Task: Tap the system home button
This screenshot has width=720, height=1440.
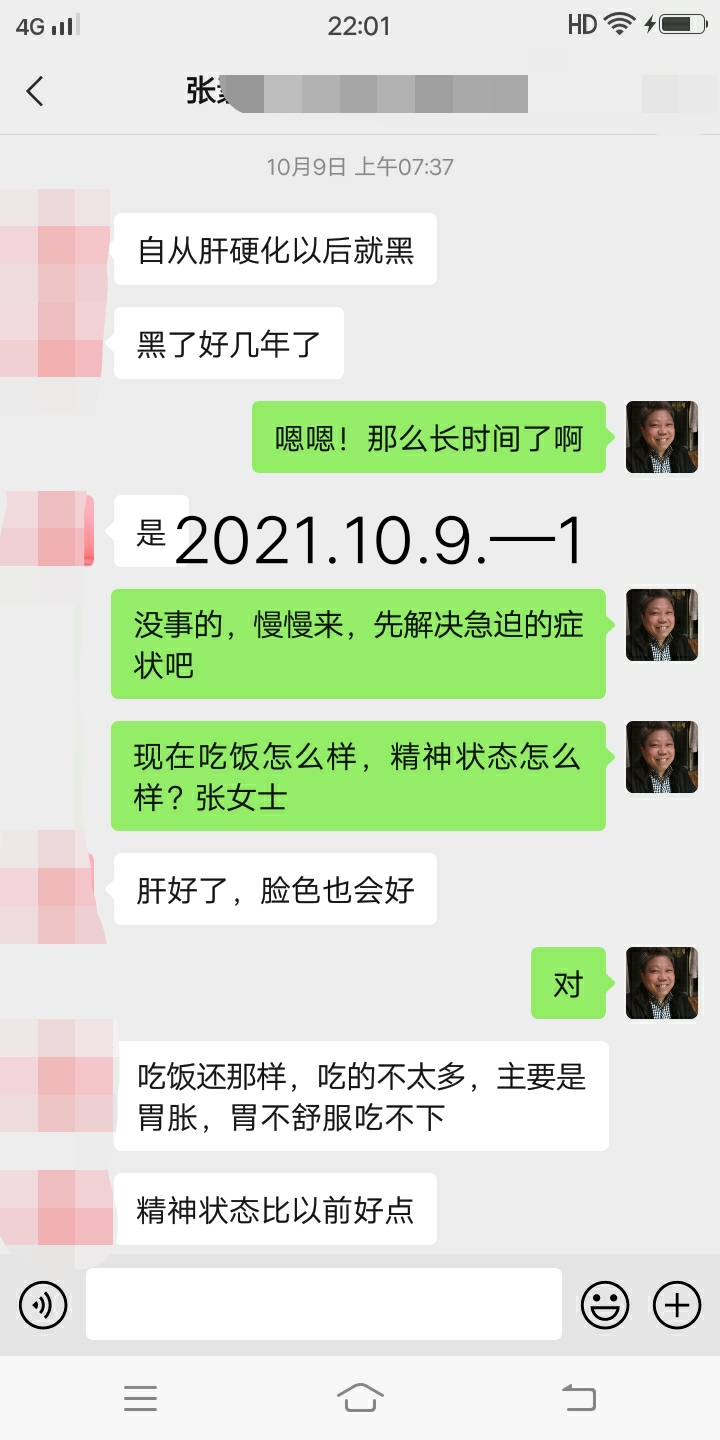Action: [360, 1397]
